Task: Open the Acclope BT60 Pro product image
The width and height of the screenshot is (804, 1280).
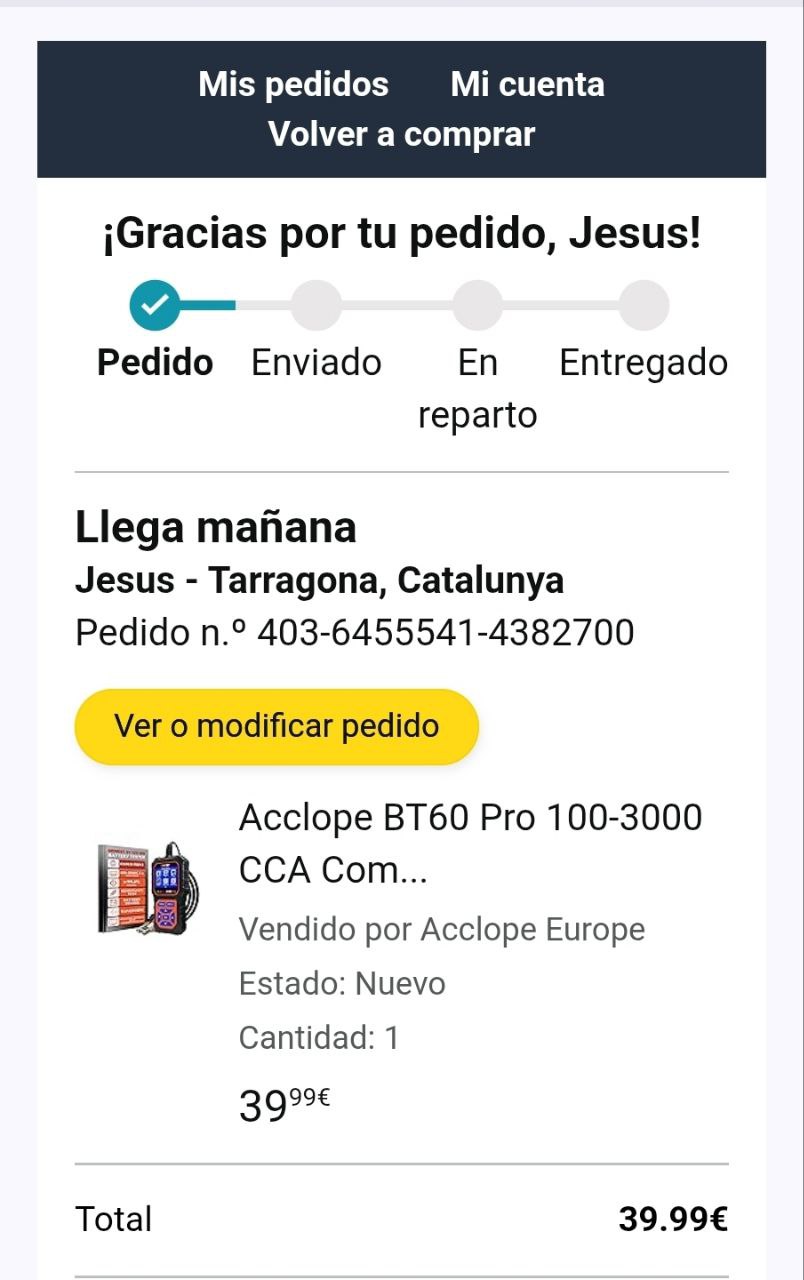Action: tap(148, 889)
